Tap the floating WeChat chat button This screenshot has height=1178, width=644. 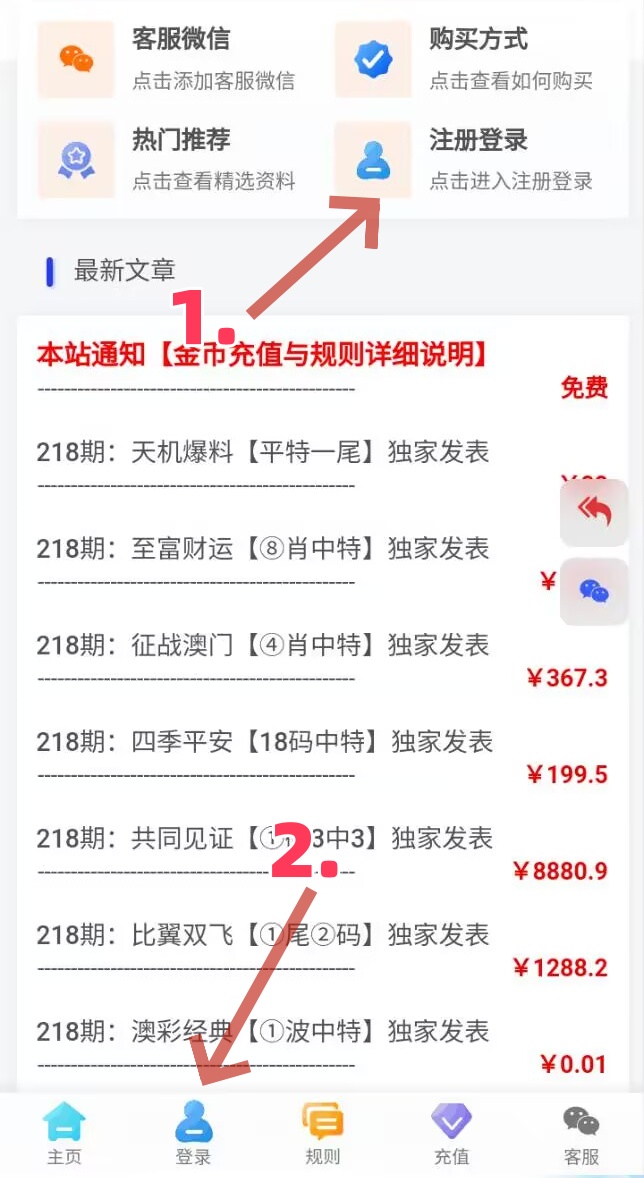tap(594, 592)
